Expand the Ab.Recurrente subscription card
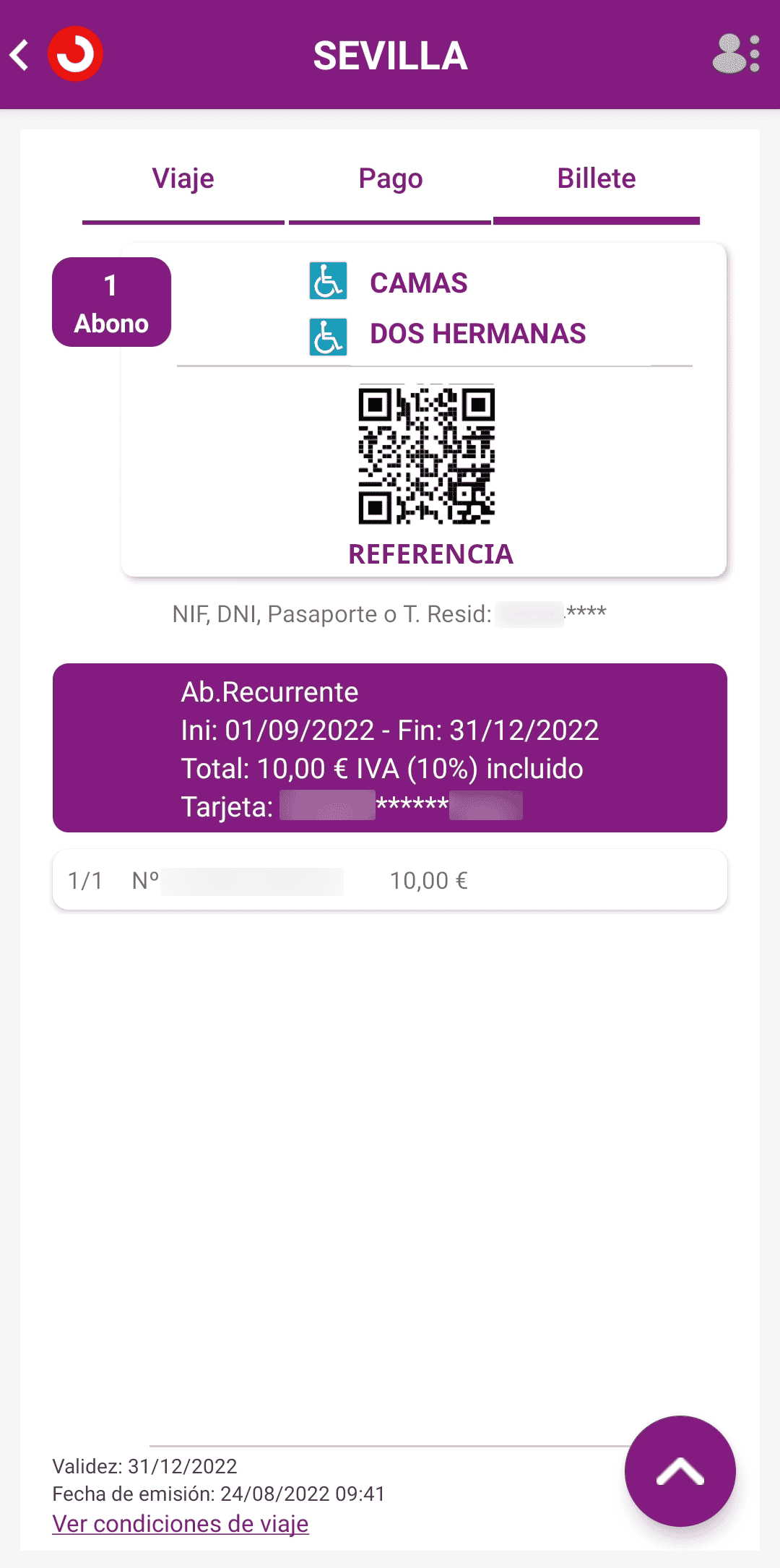 click(x=390, y=748)
